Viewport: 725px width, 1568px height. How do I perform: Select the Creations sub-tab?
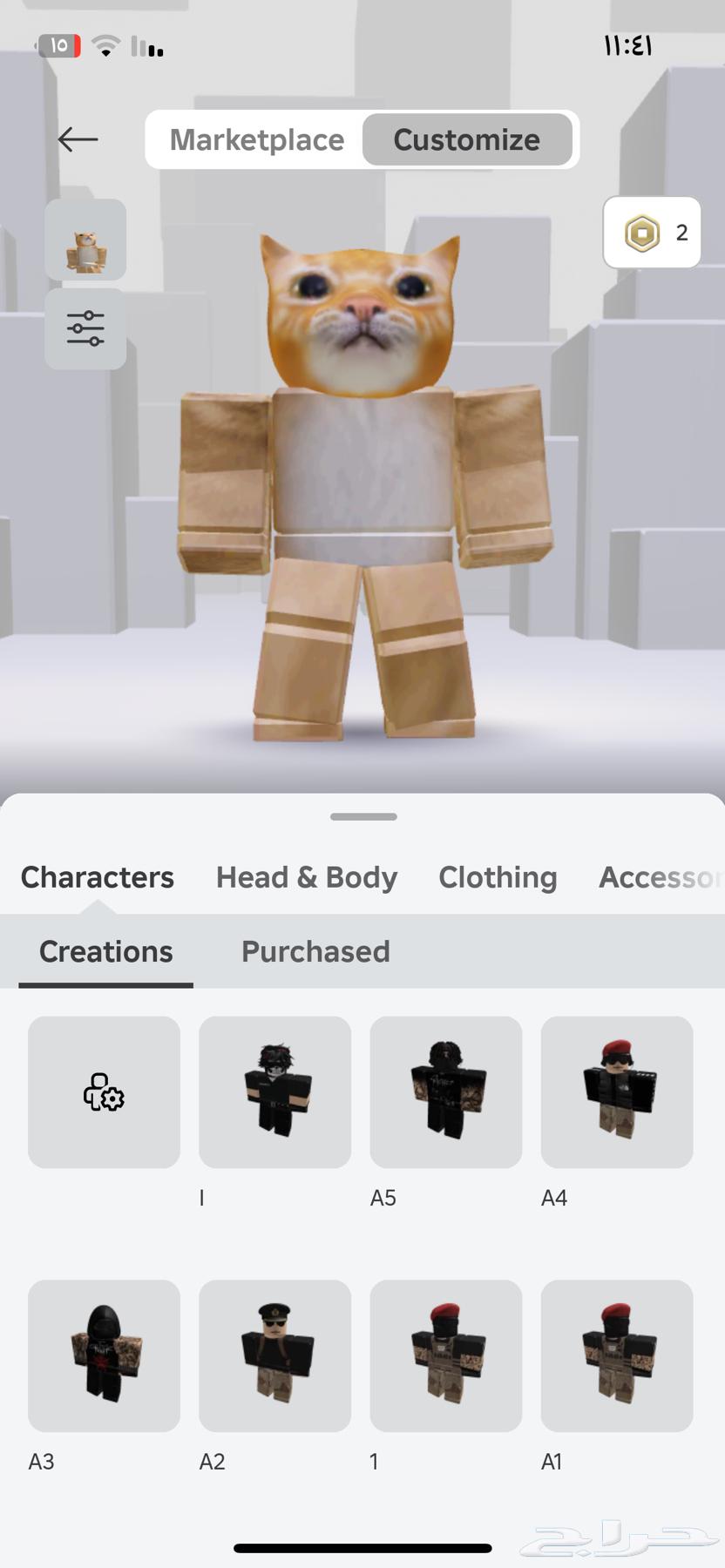pyautogui.click(x=106, y=951)
